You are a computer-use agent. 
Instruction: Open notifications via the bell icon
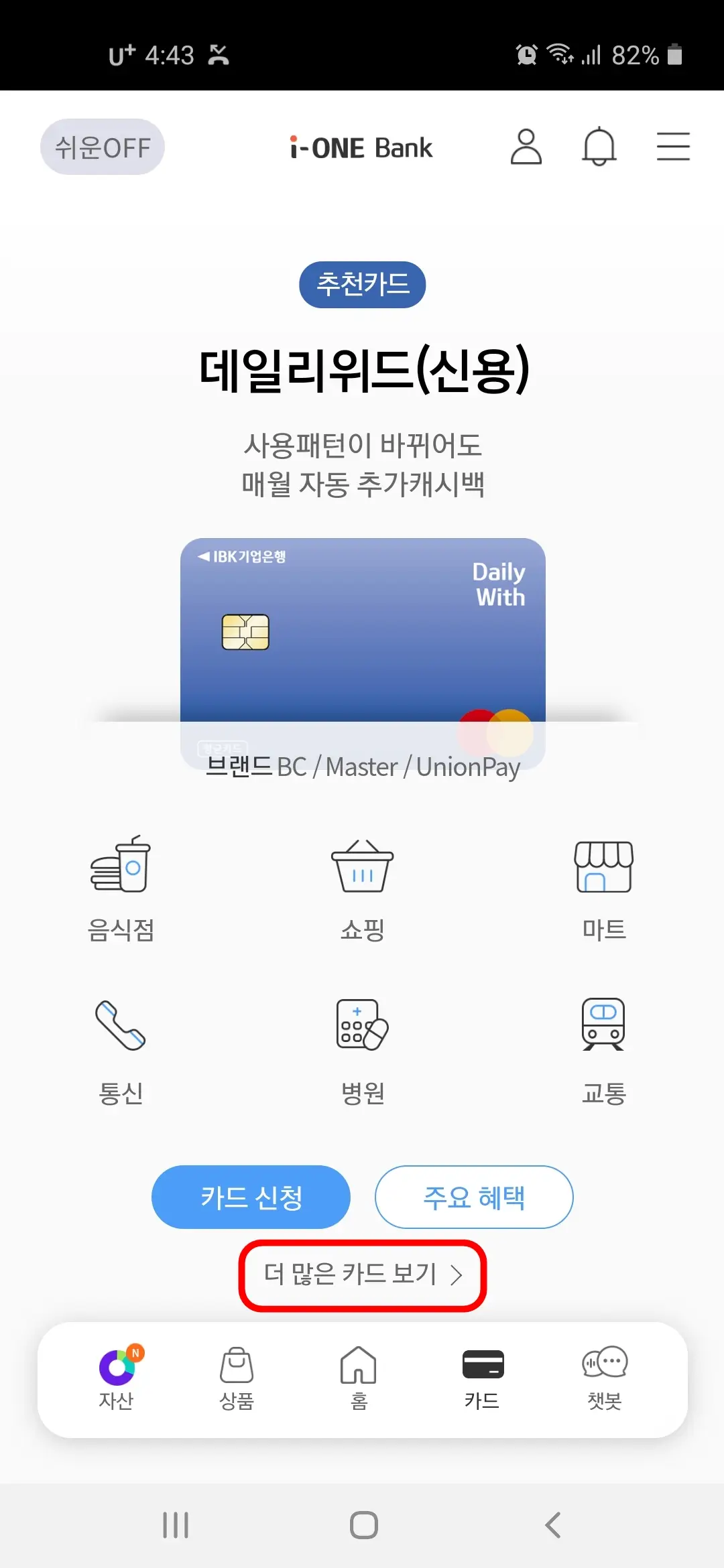[600, 147]
